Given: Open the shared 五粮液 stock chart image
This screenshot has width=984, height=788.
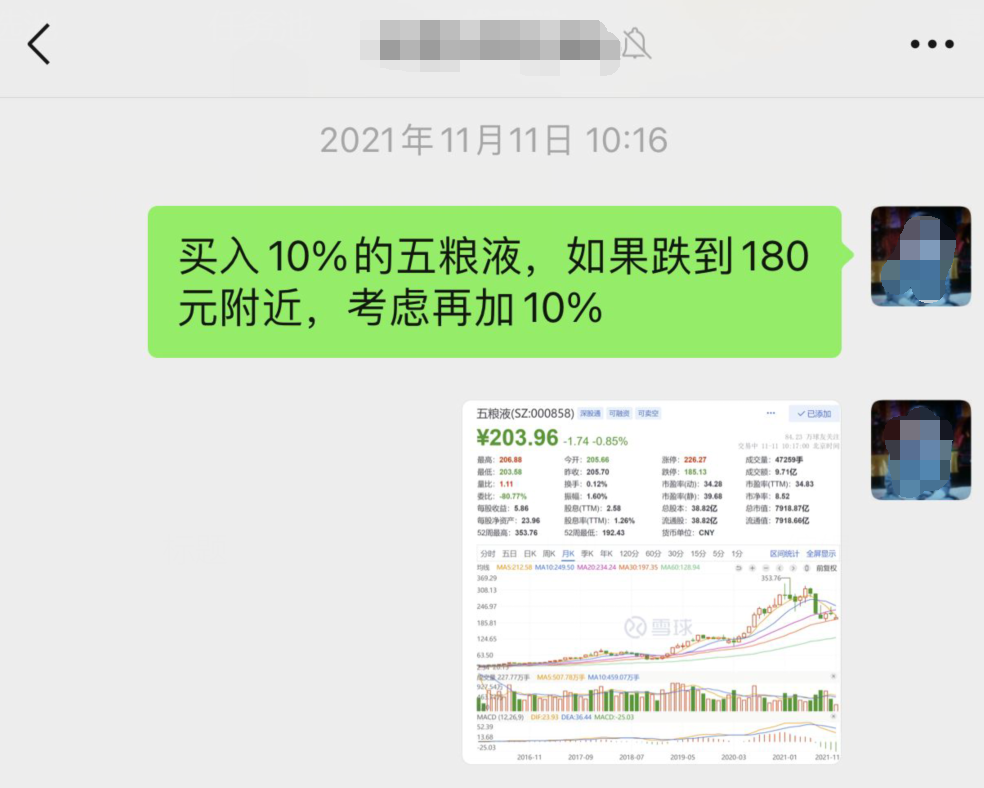Looking at the screenshot, I should point(651,582).
